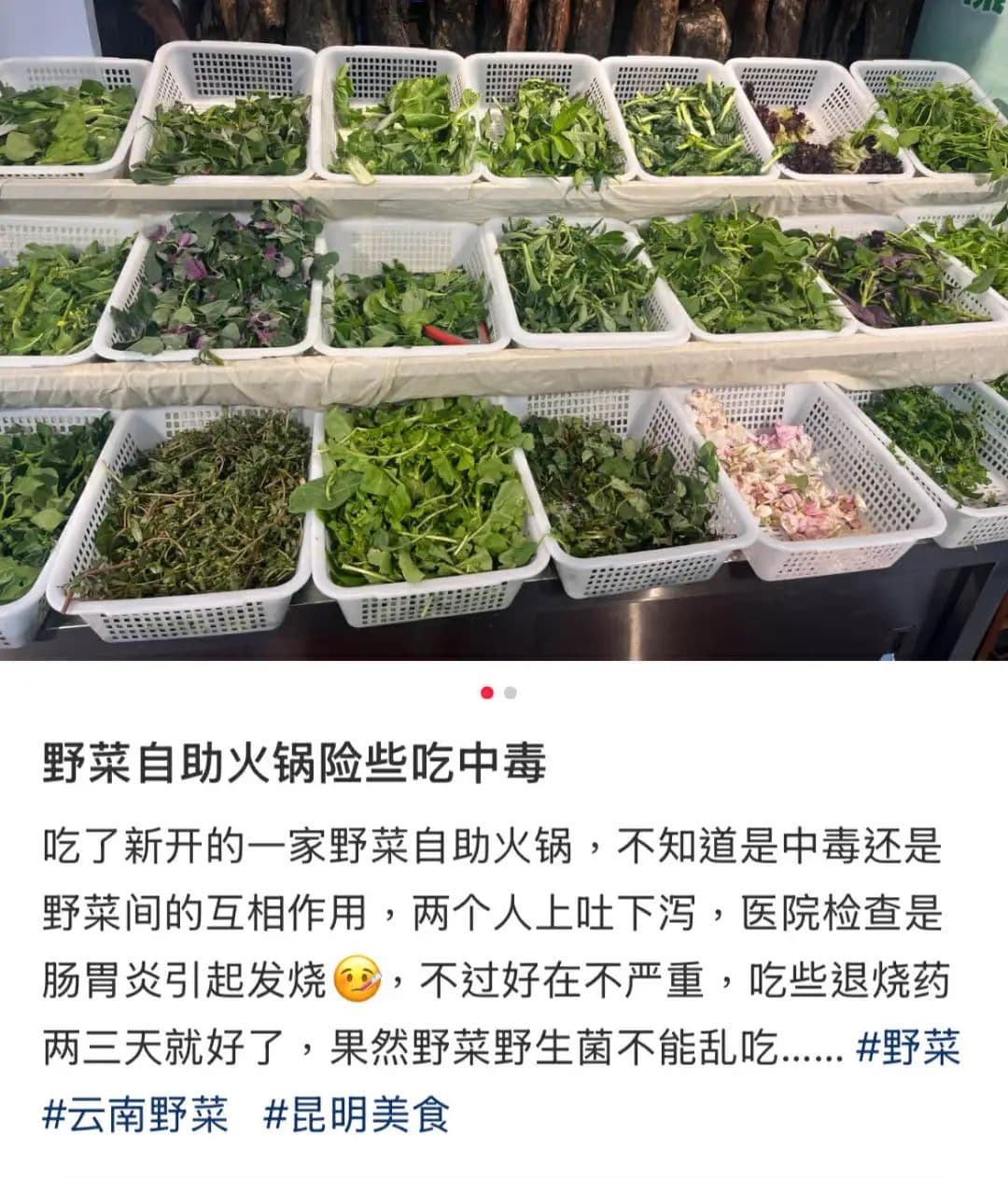Open the #云南野菜 hashtag link
The height and width of the screenshot is (1178, 1008).
[x=136, y=1115]
